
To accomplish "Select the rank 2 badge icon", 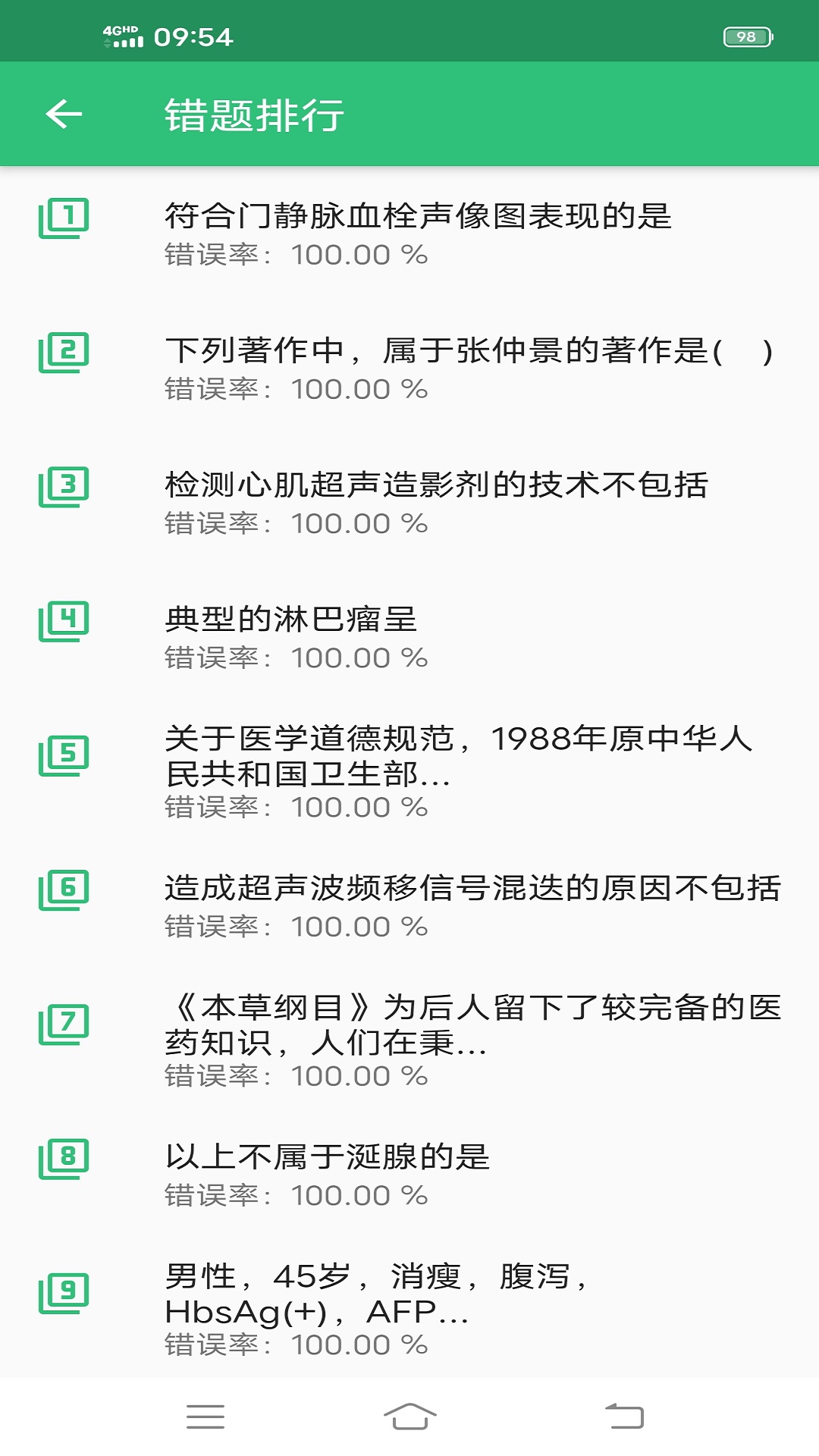I will coord(67,353).
